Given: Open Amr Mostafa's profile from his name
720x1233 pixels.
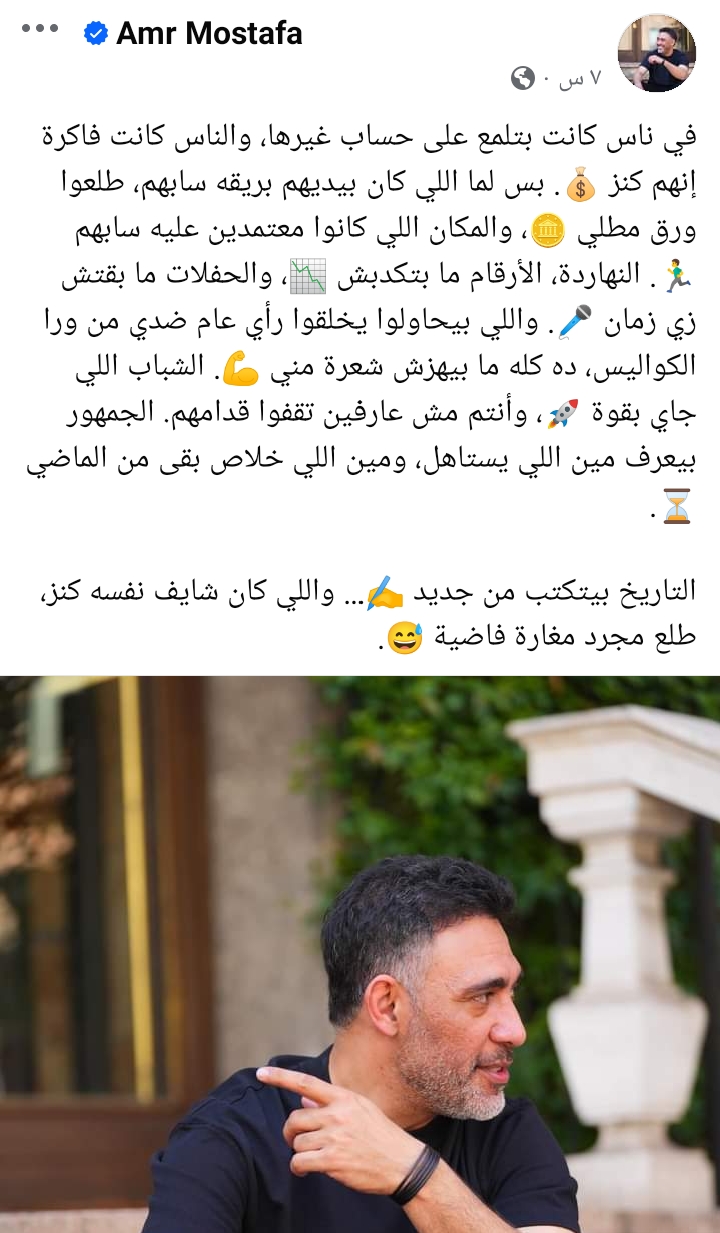Looking at the screenshot, I should [209, 34].
